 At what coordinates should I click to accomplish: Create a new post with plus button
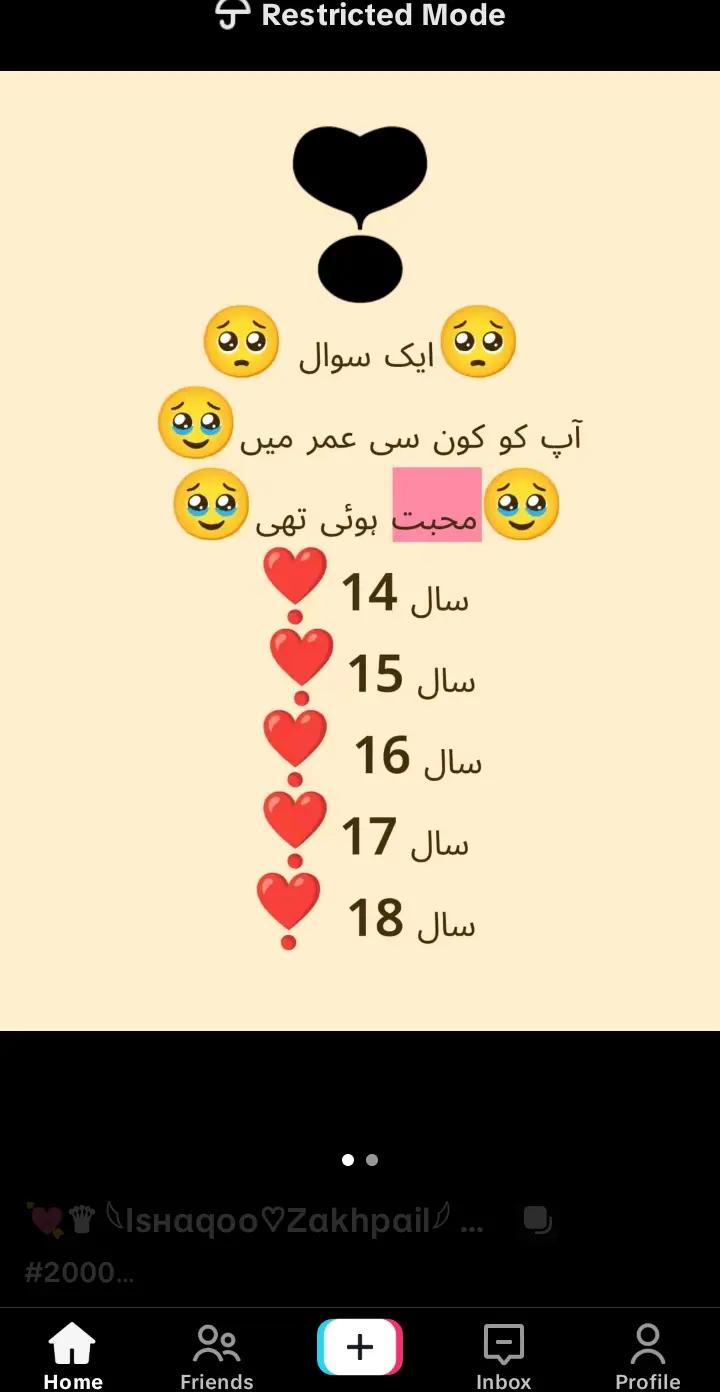pos(360,1346)
